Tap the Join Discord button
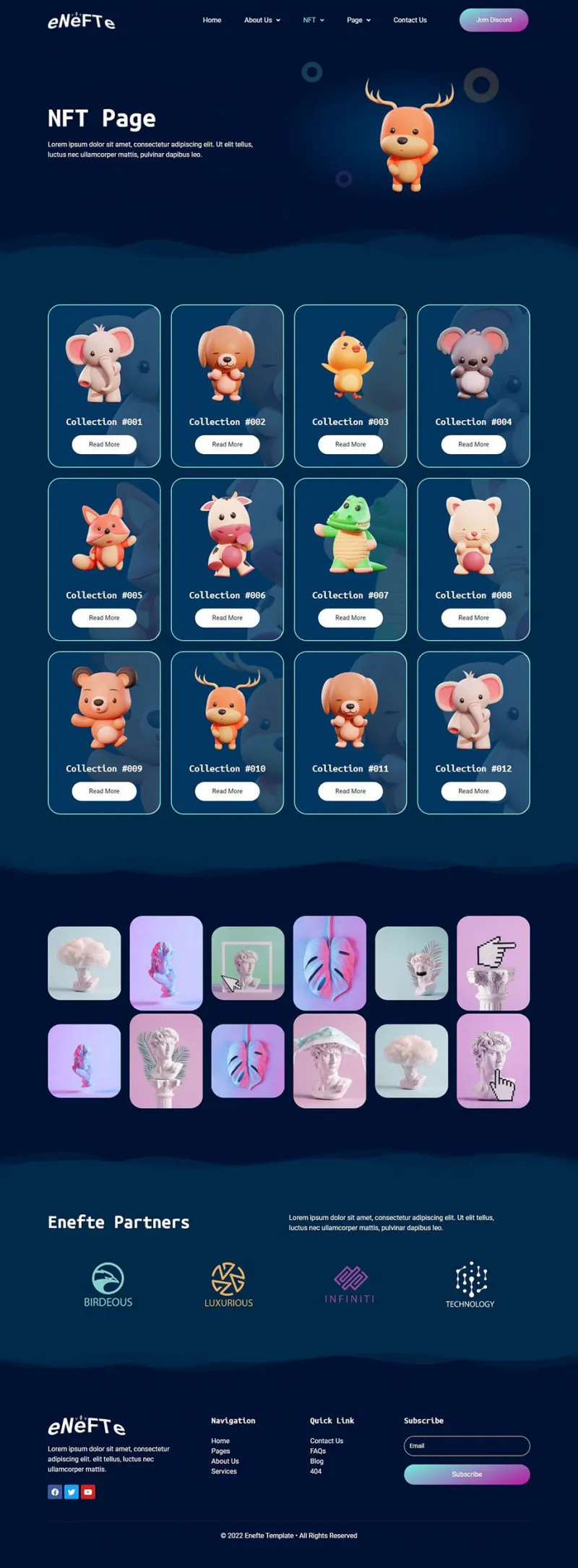This screenshot has height=1568, width=578. coord(493,20)
